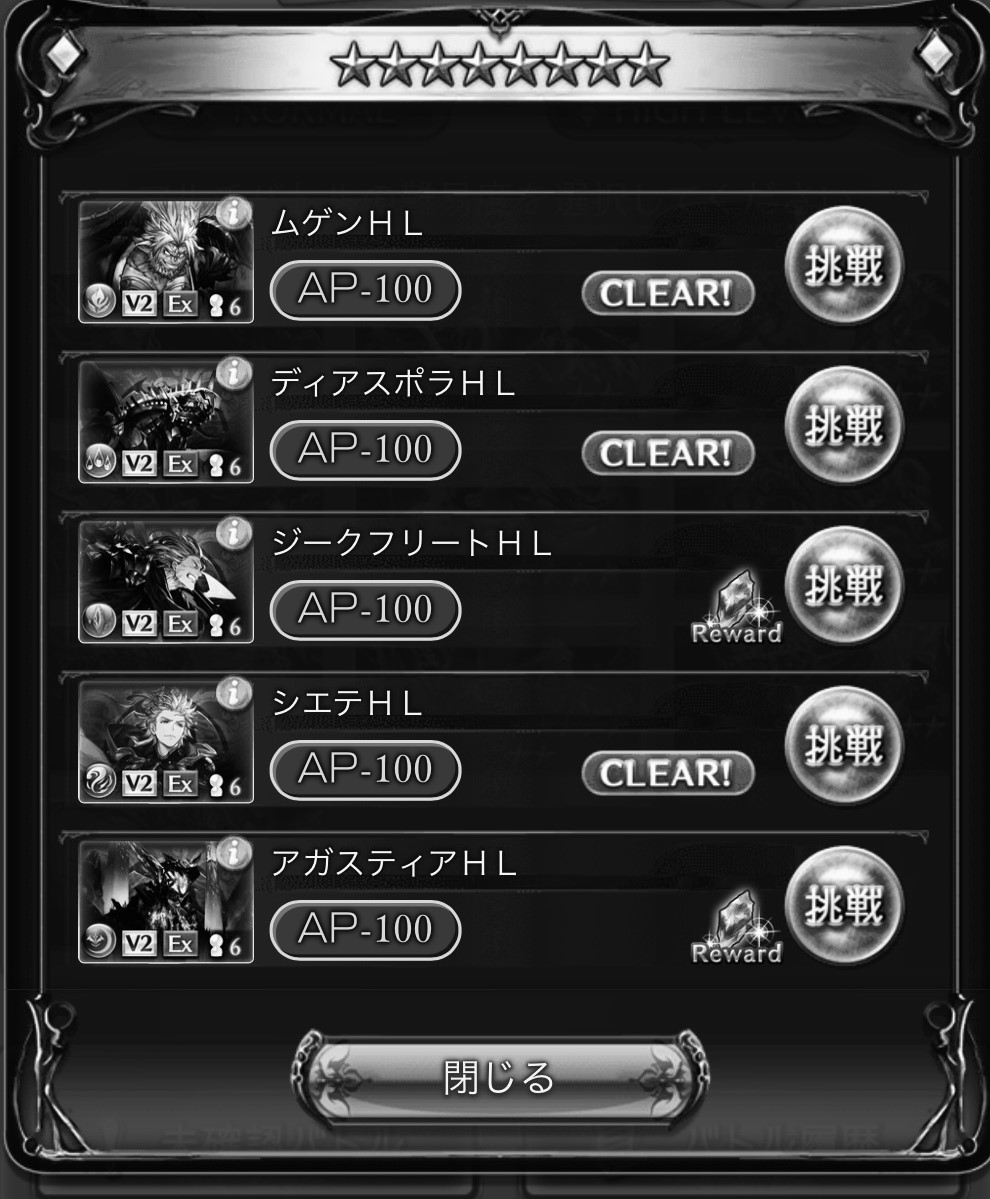View info for ディアスポラHL
The image size is (990, 1199).
[x=235, y=372]
